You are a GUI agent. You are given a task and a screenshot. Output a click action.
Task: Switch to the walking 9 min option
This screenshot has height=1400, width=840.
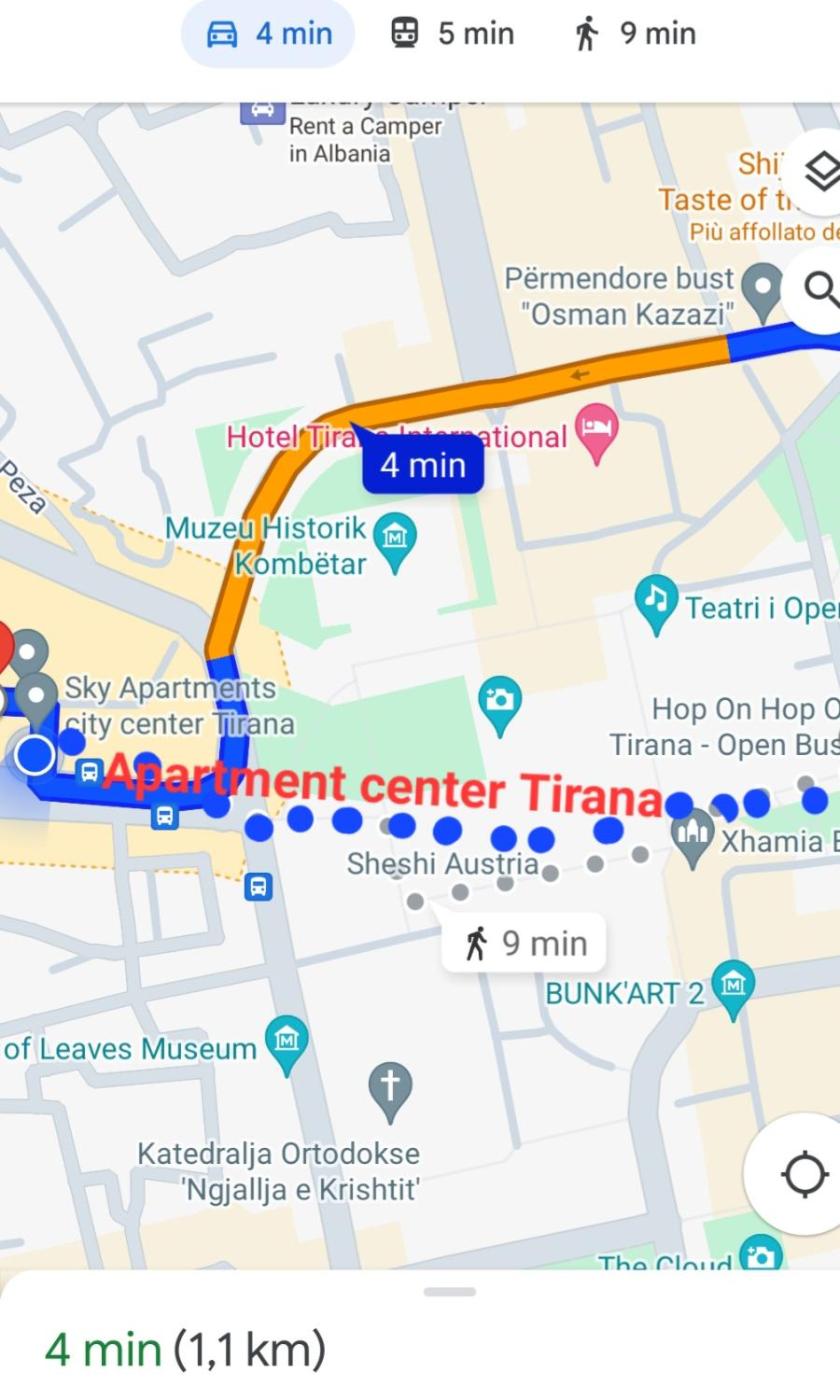pyautogui.click(x=635, y=34)
